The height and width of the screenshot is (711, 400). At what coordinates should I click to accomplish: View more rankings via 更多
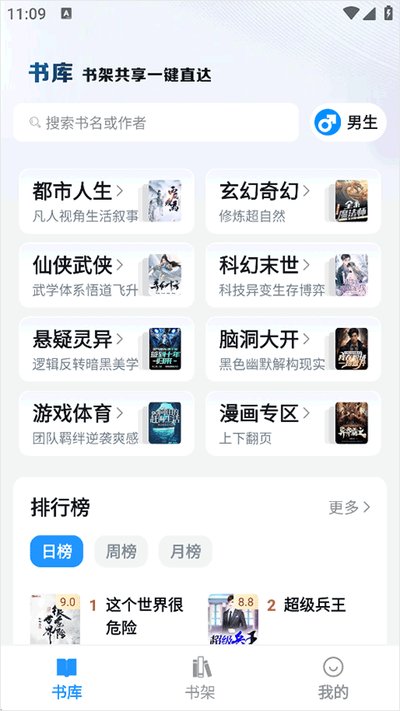pyautogui.click(x=349, y=507)
